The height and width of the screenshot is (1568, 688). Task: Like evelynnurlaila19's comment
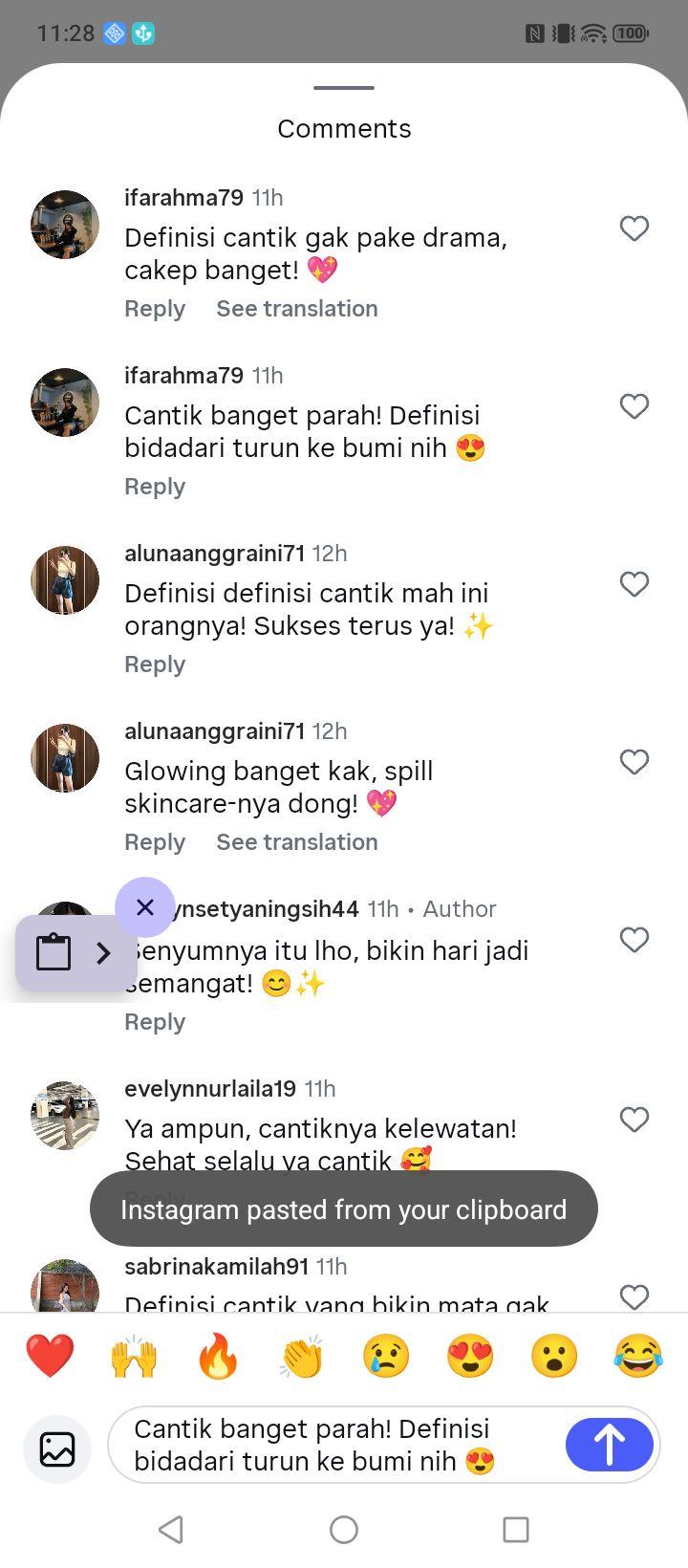(x=634, y=1120)
